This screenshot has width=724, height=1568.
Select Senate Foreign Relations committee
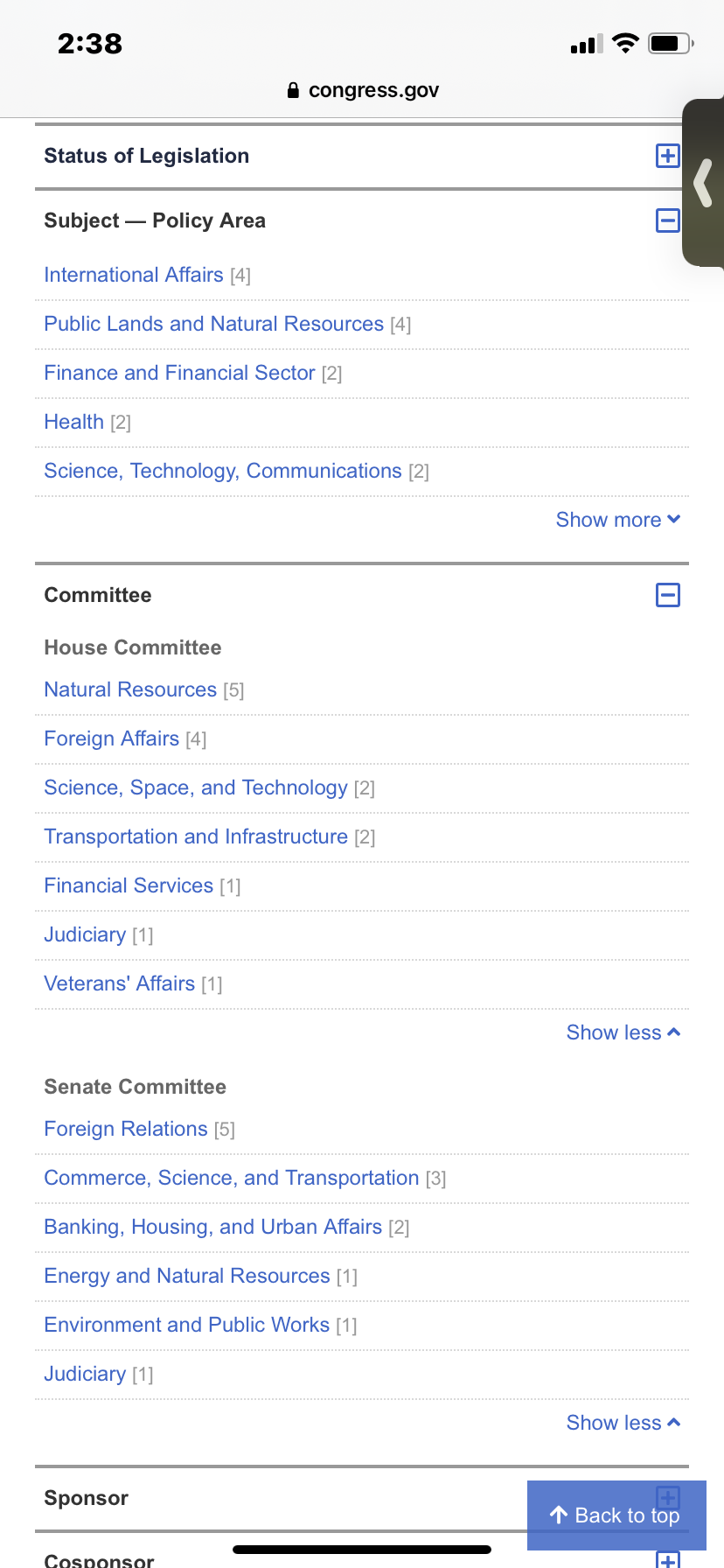126,1129
